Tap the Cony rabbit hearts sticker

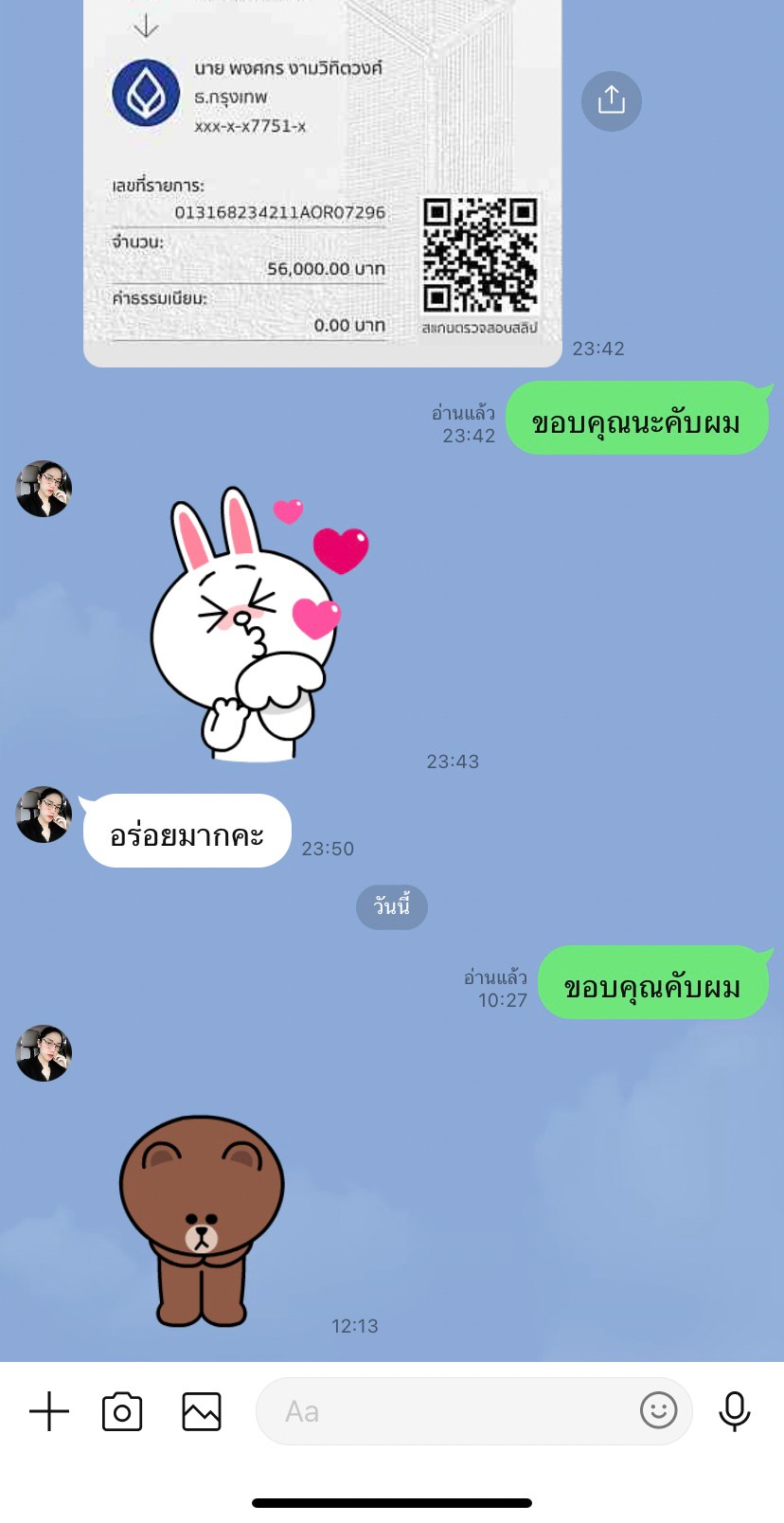[258, 625]
